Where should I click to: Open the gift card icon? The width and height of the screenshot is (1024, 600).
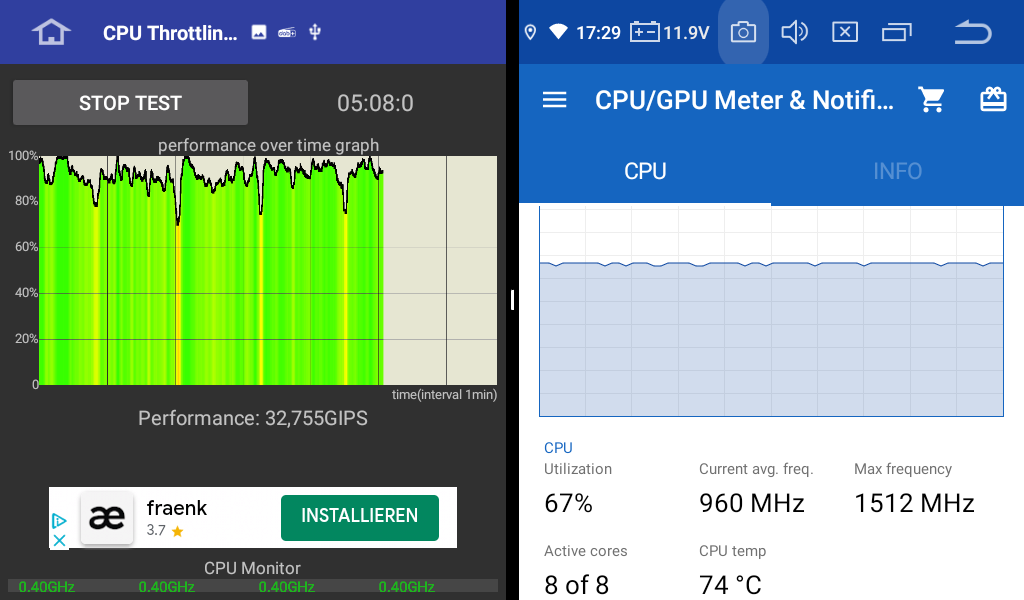pyautogui.click(x=992, y=100)
